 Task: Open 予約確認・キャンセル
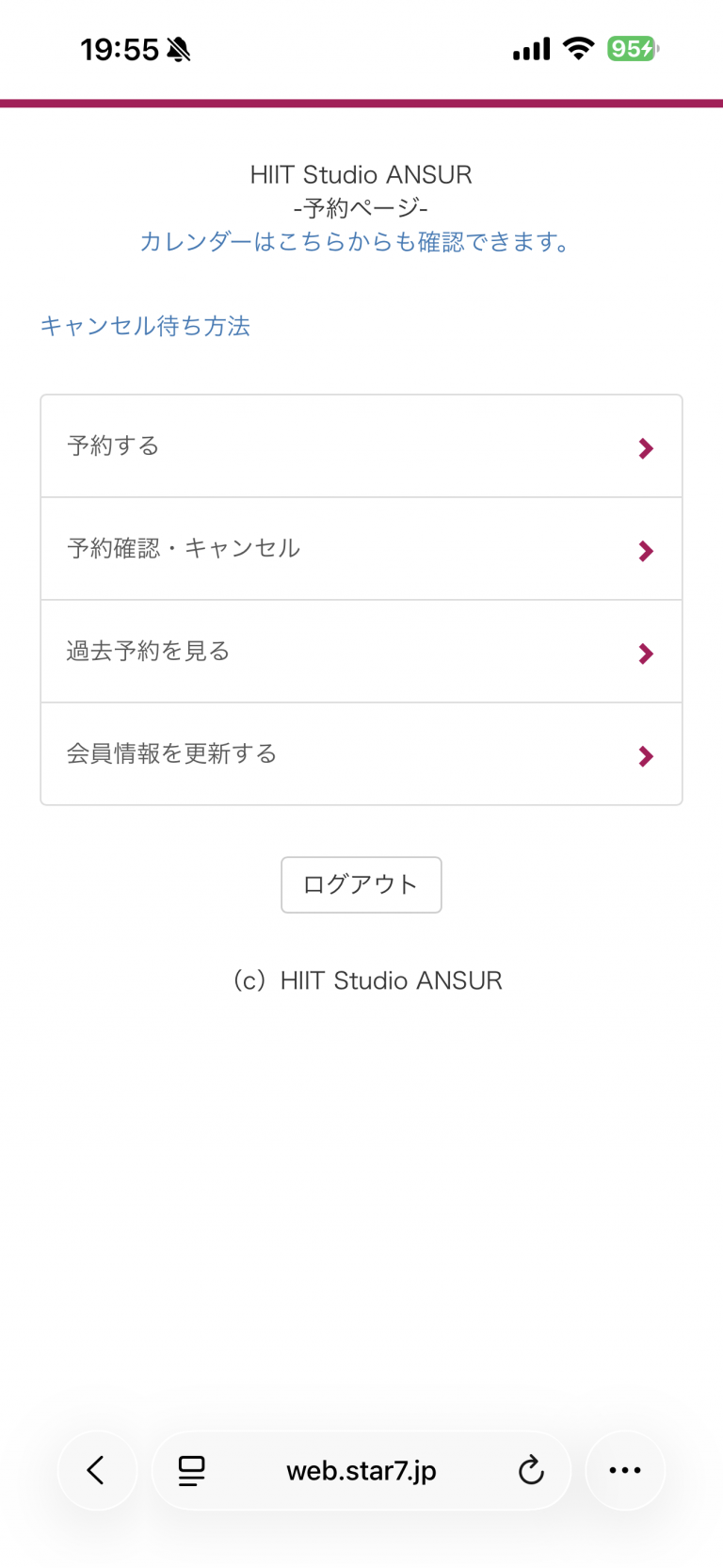pos(361,549)
